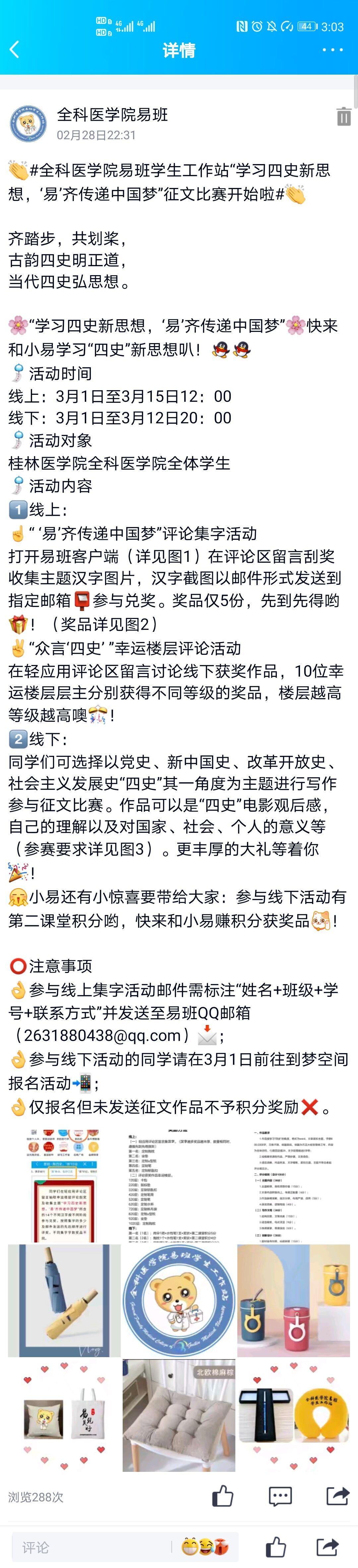This screenshot has height=1568, width=358.
Task: Open comments via the speech bubble icon
Action: (x=280, y=1495)
